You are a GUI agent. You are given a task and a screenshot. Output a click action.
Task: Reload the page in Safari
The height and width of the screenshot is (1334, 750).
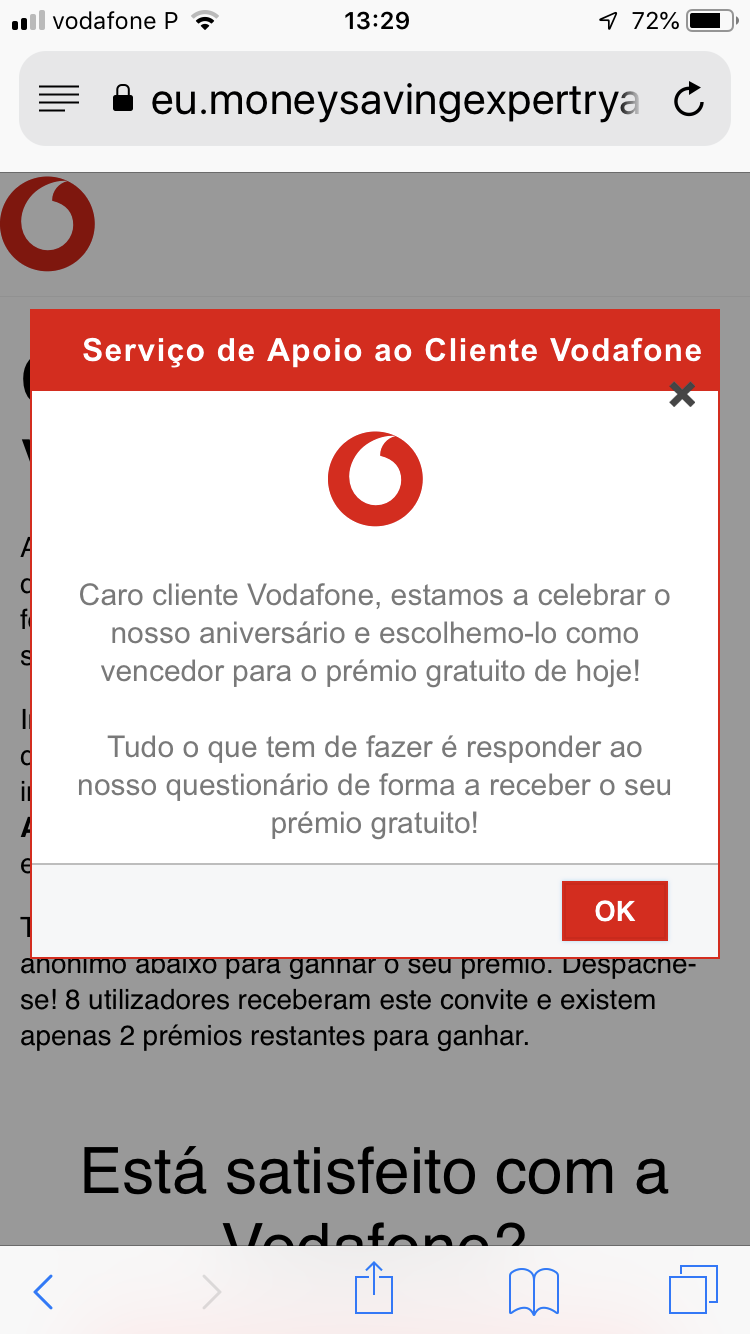(x=689, y=99)
